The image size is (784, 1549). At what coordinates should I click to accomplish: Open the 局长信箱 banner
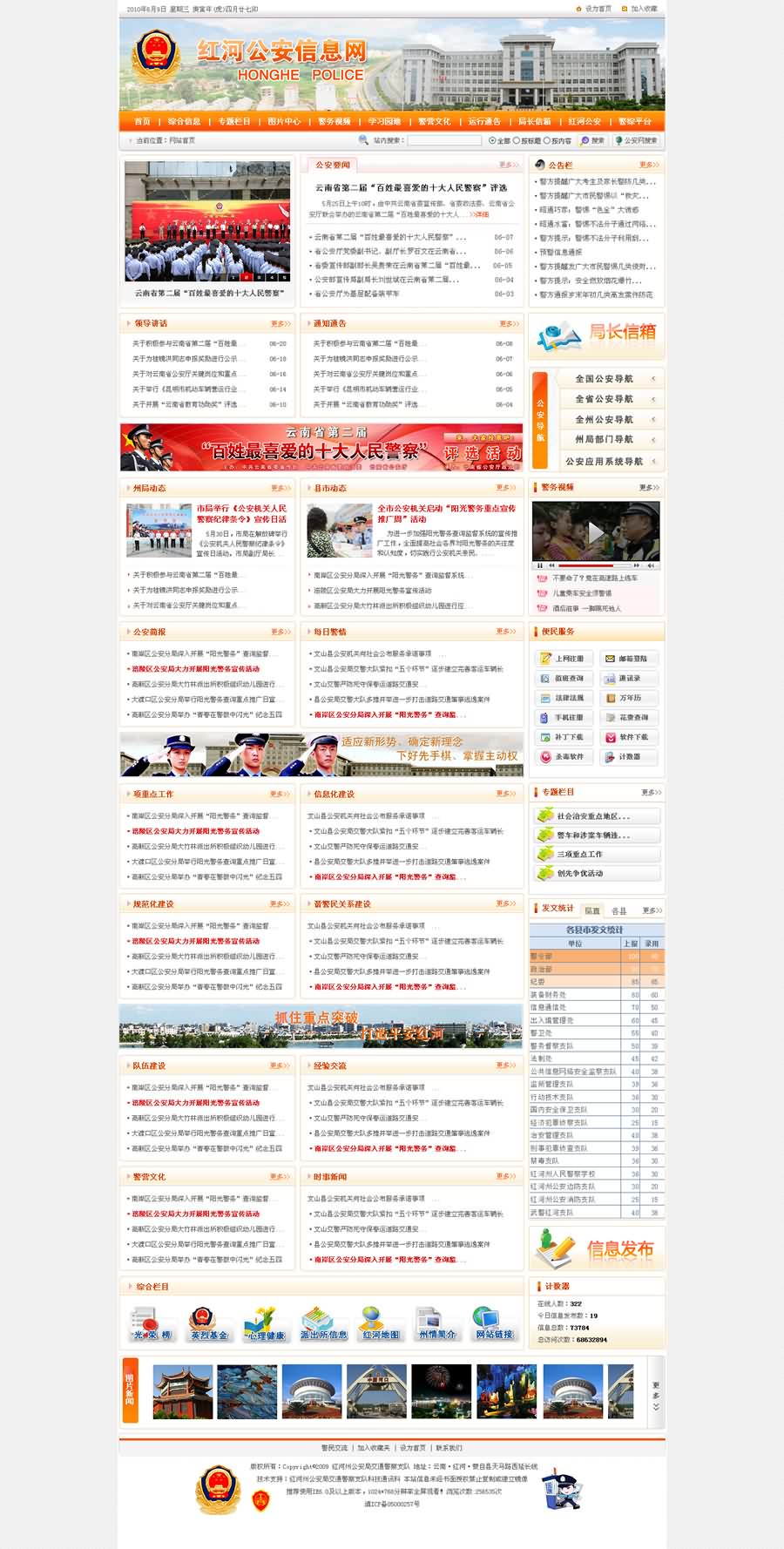pos(597,335)
